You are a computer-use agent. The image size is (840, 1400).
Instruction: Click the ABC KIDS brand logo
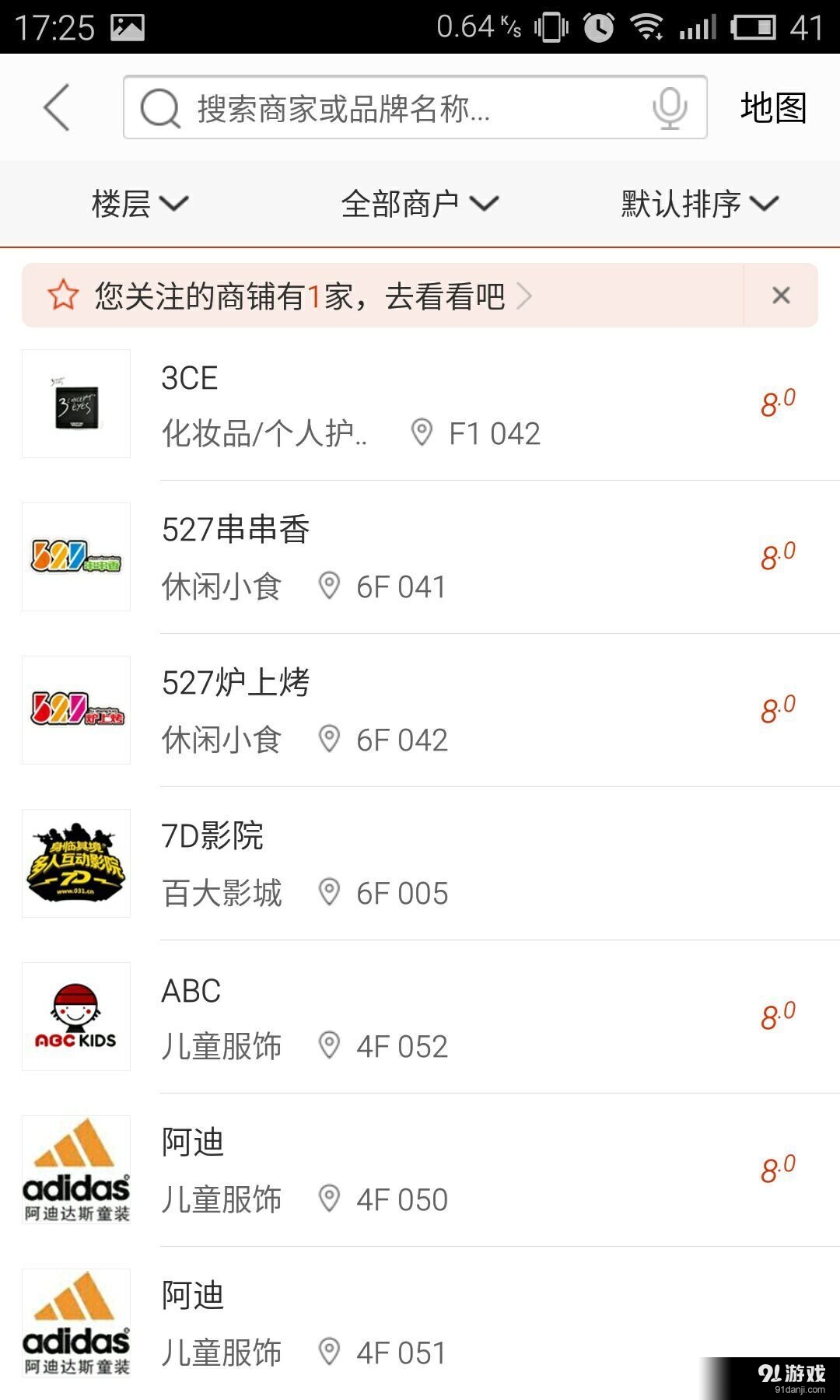(x=75, y=1015)
